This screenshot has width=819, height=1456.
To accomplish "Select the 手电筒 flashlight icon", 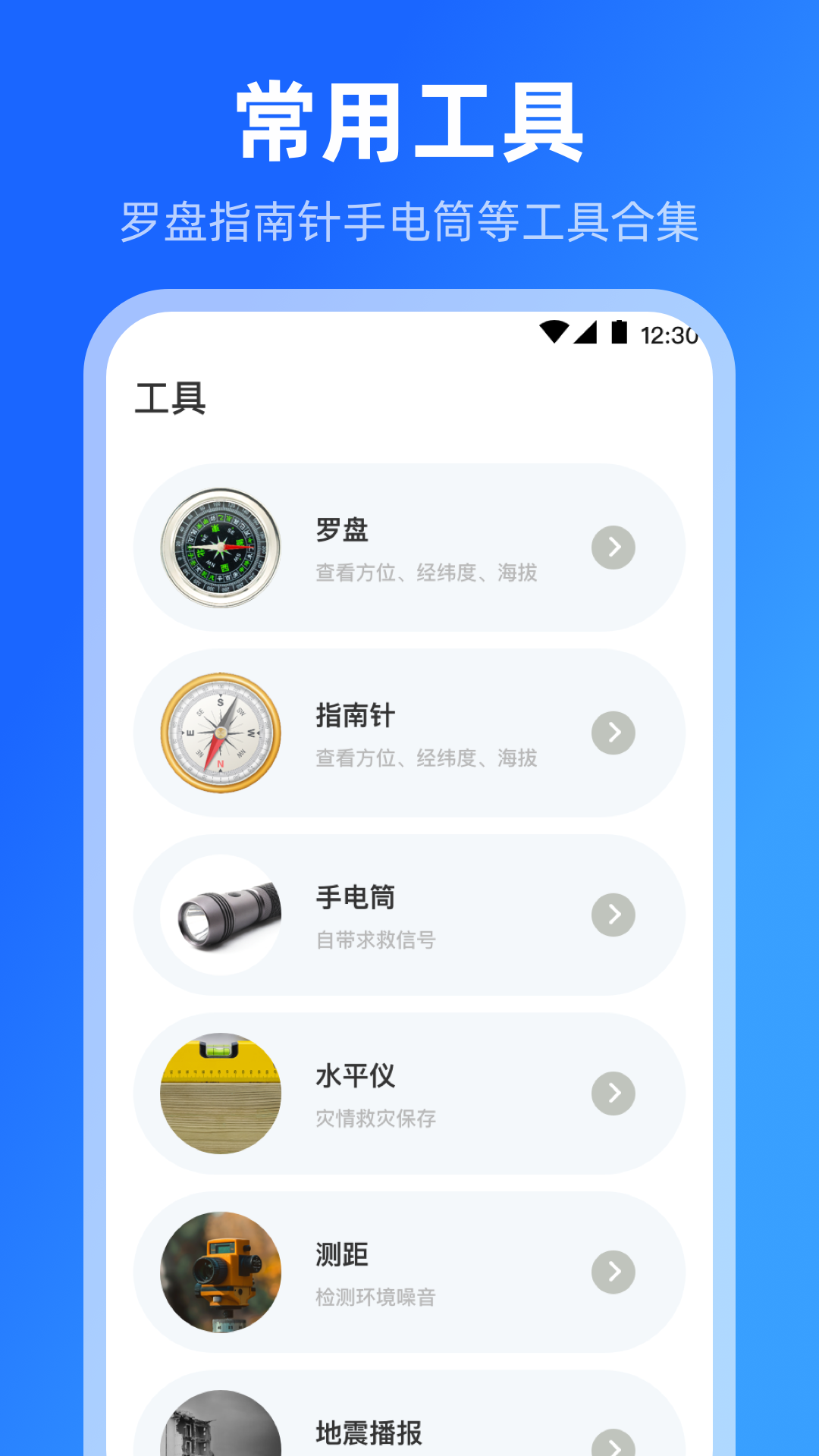I will coord(221,915).
